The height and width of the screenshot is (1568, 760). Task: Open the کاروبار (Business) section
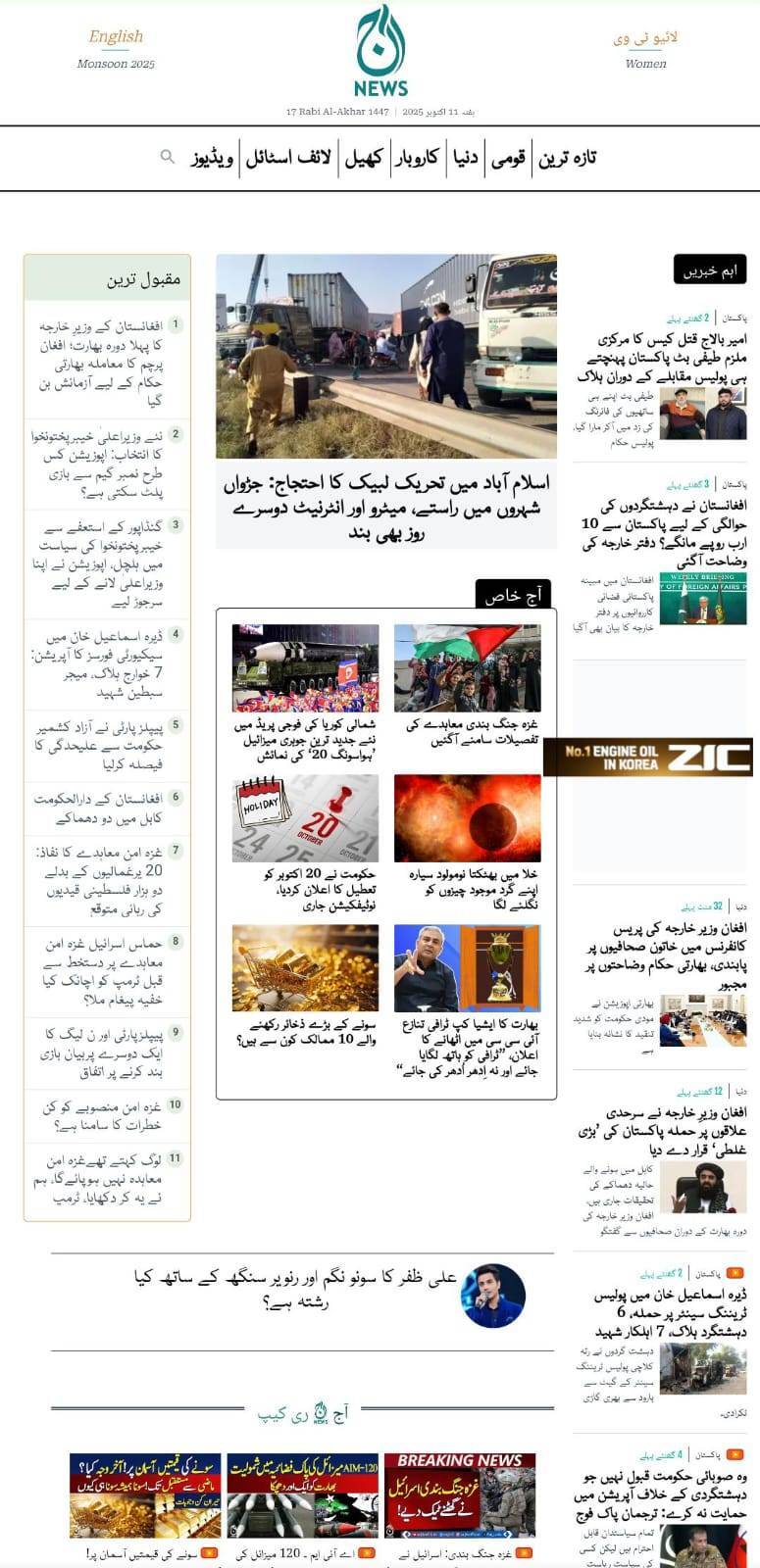tap(417, 158)
